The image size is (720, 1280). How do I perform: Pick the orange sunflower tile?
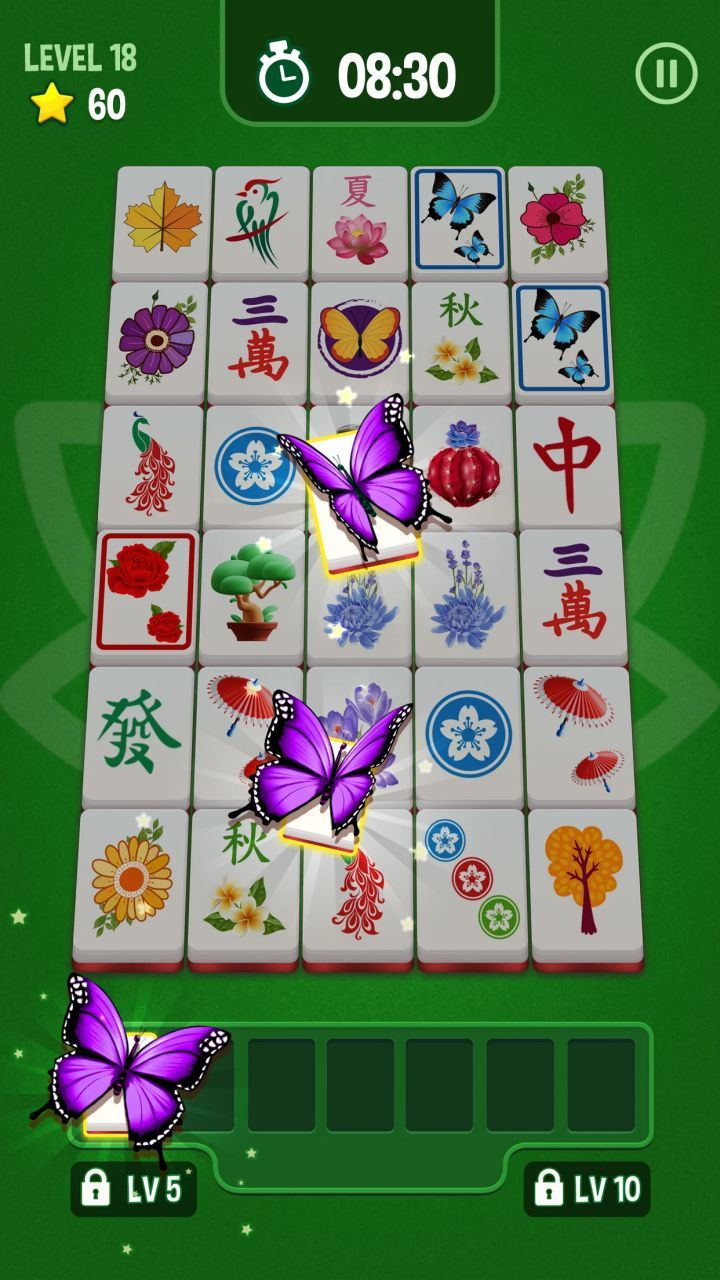click(x=132, y=882)
